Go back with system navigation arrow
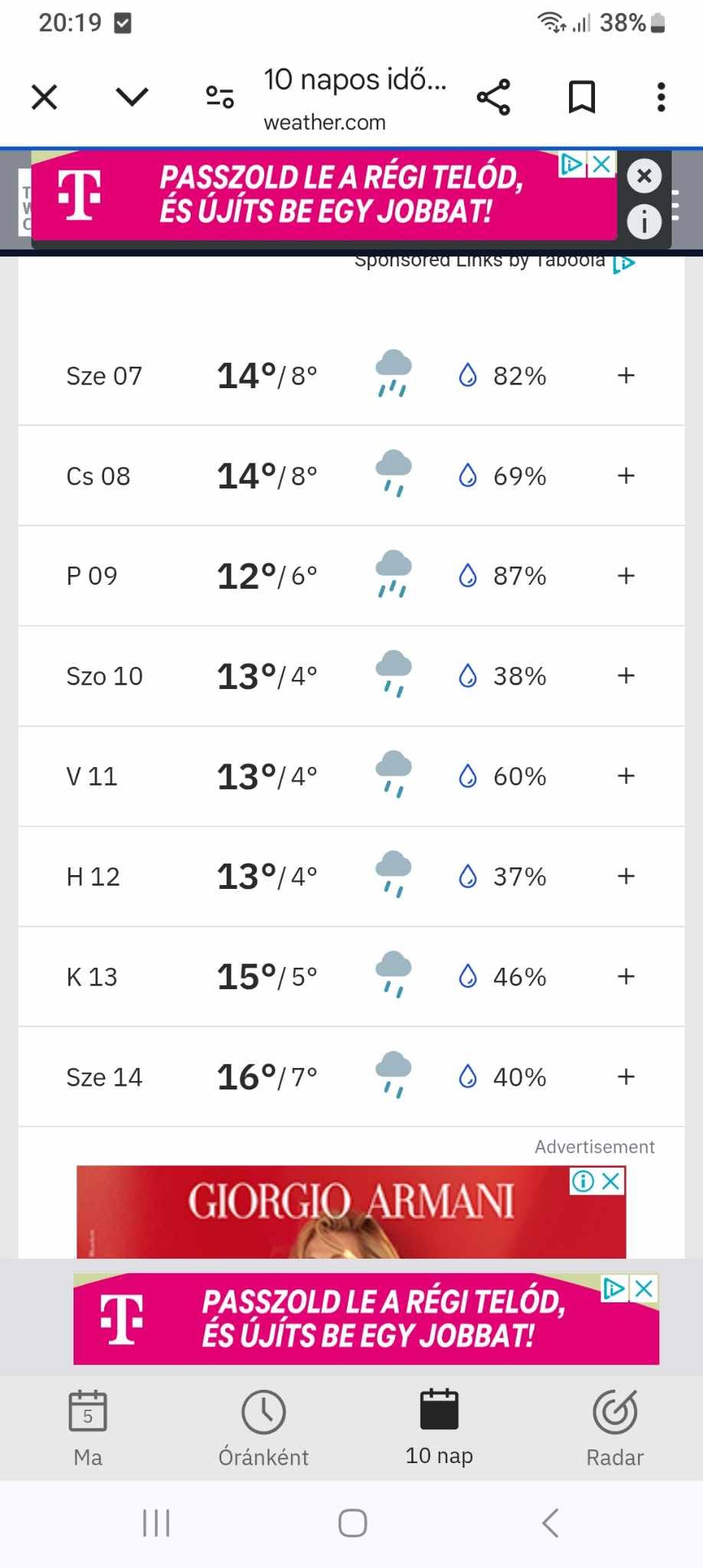 551,1523
